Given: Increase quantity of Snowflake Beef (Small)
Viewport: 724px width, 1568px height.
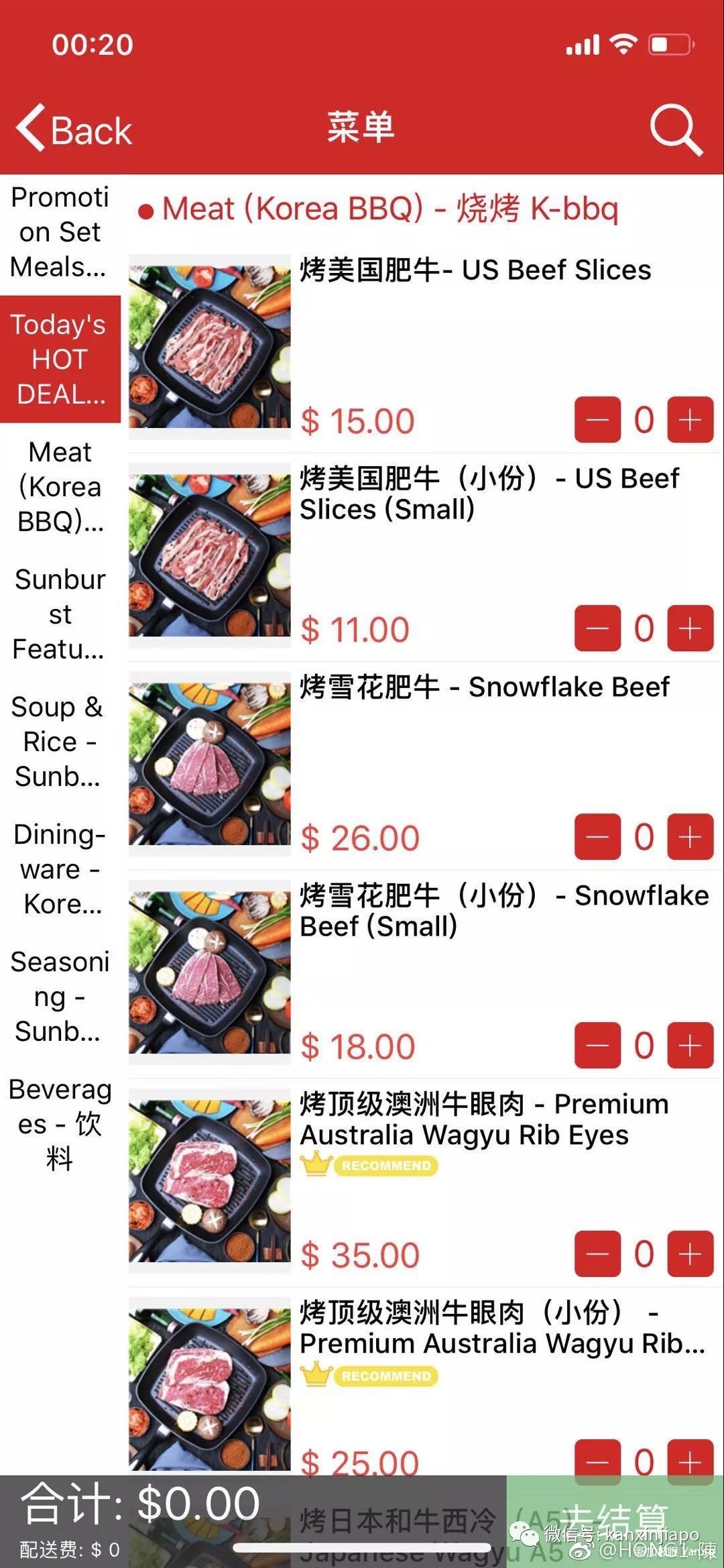Looking at the screenshot, I should tap(690, 1046).
